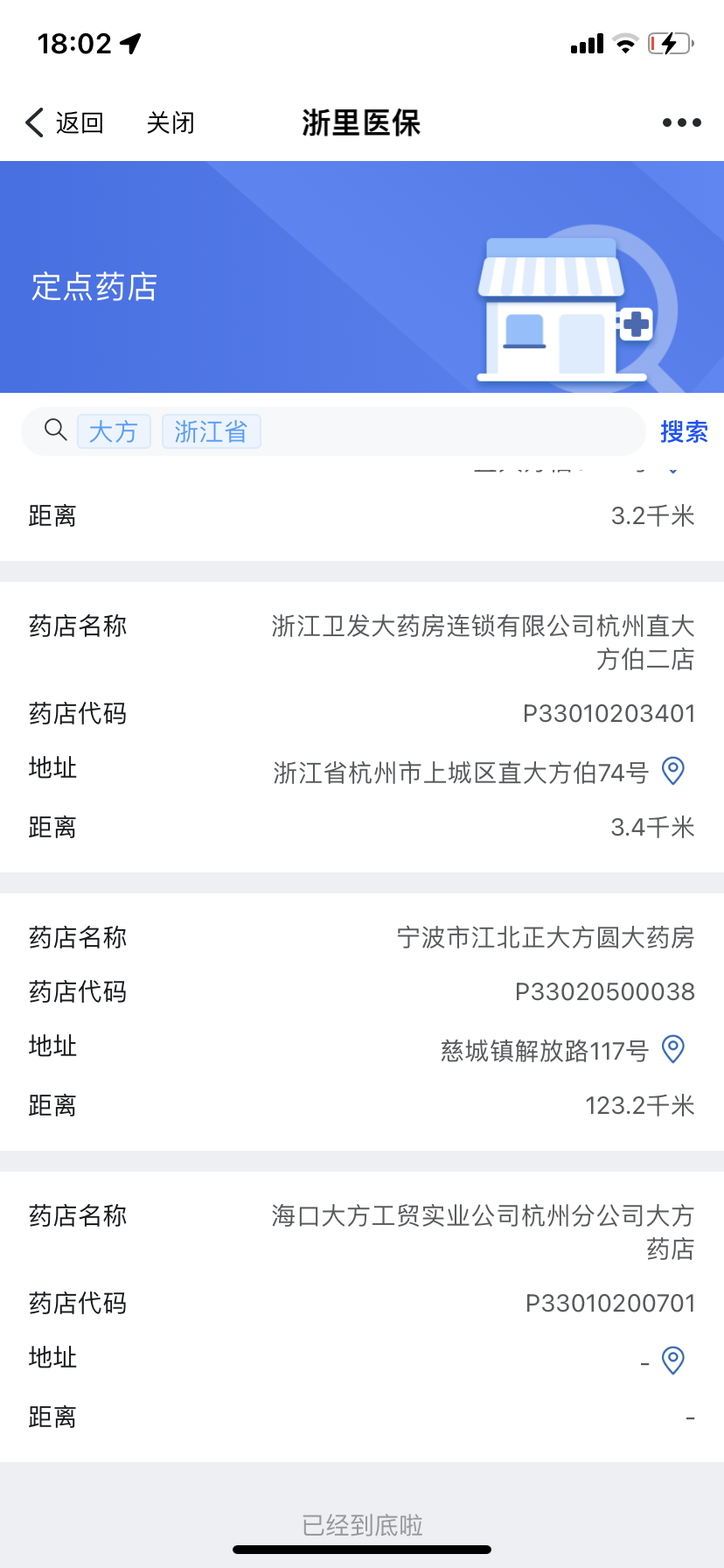Select the 浙江省 region tag
This screenshot has width=724, height=1568.
pyautogui.click(x=211, y=431)
